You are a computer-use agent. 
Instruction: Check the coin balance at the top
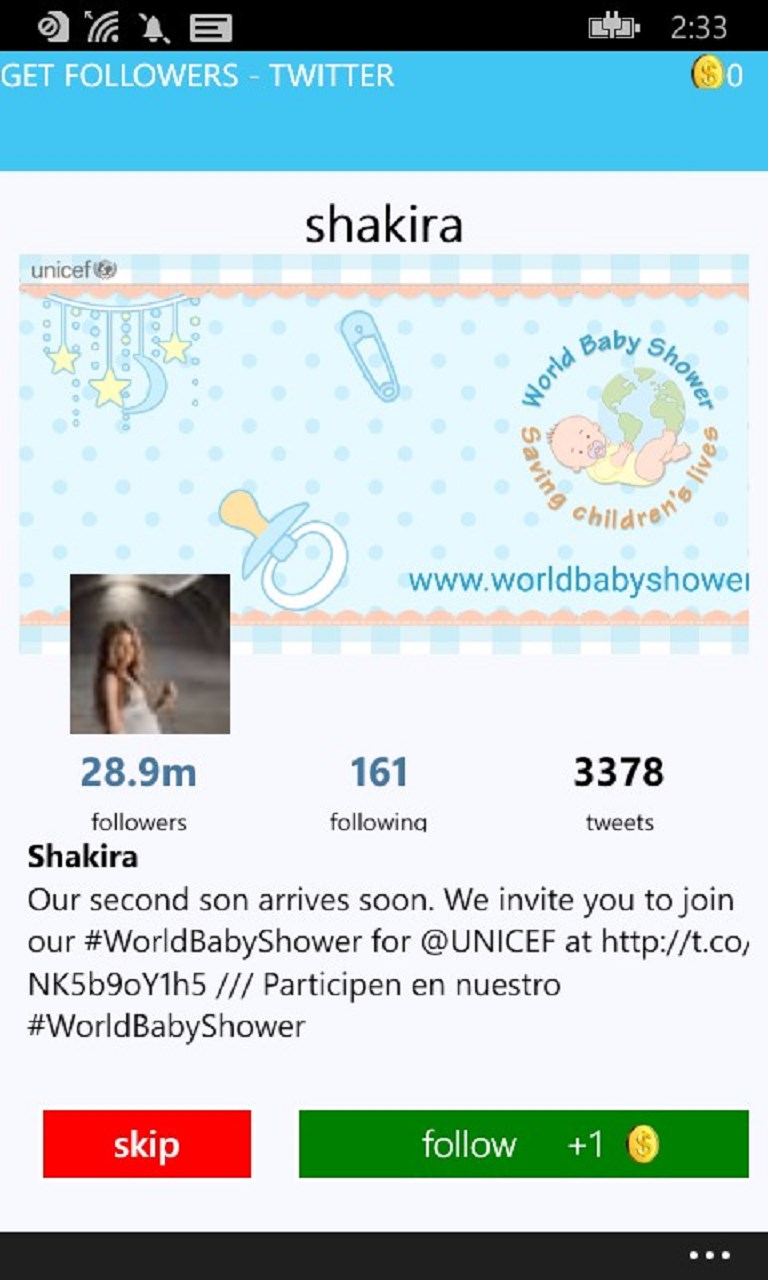click(x=717, y=75)
